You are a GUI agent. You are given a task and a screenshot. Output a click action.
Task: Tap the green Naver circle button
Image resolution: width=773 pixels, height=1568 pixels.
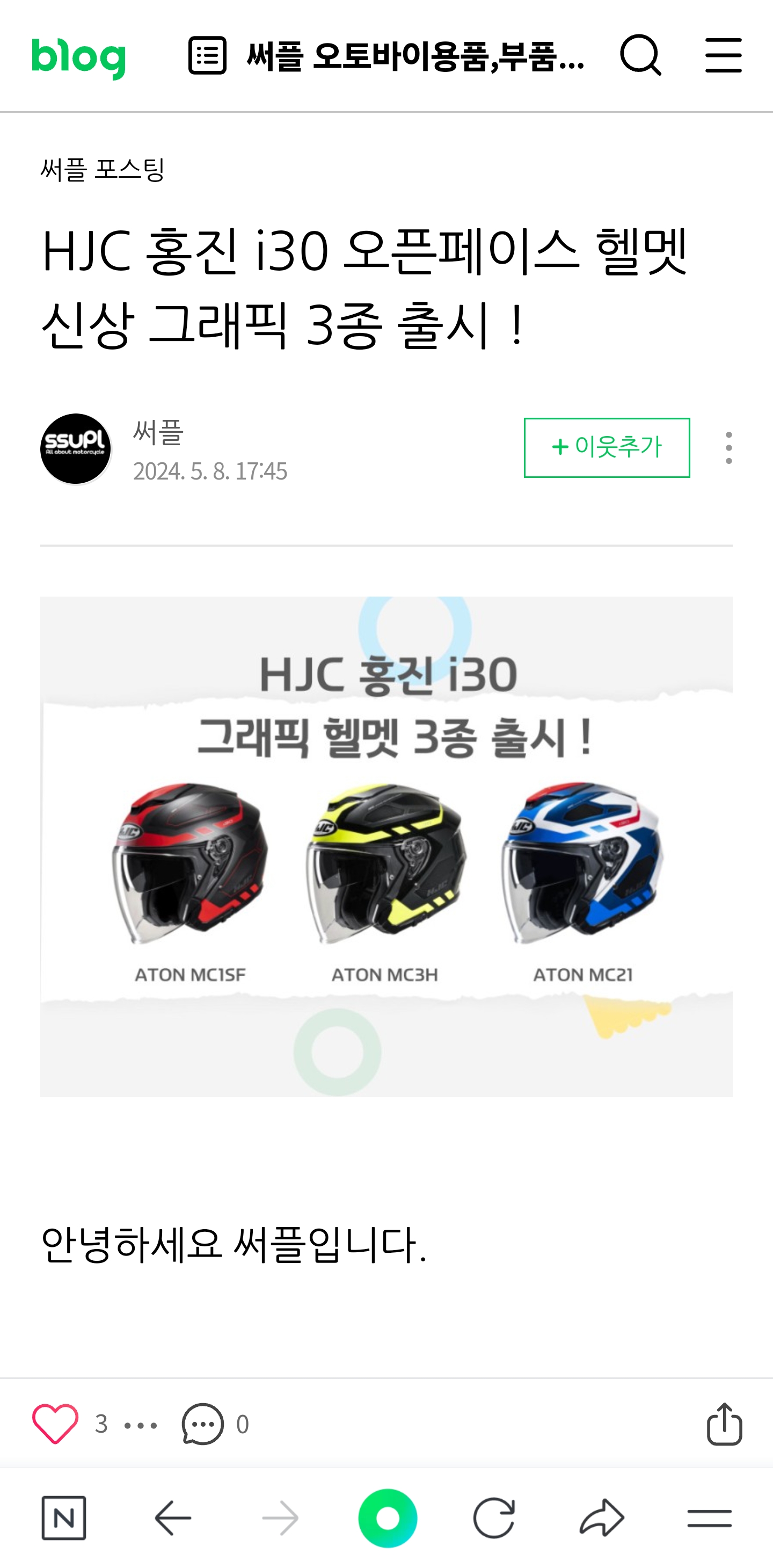(388, 1518)
